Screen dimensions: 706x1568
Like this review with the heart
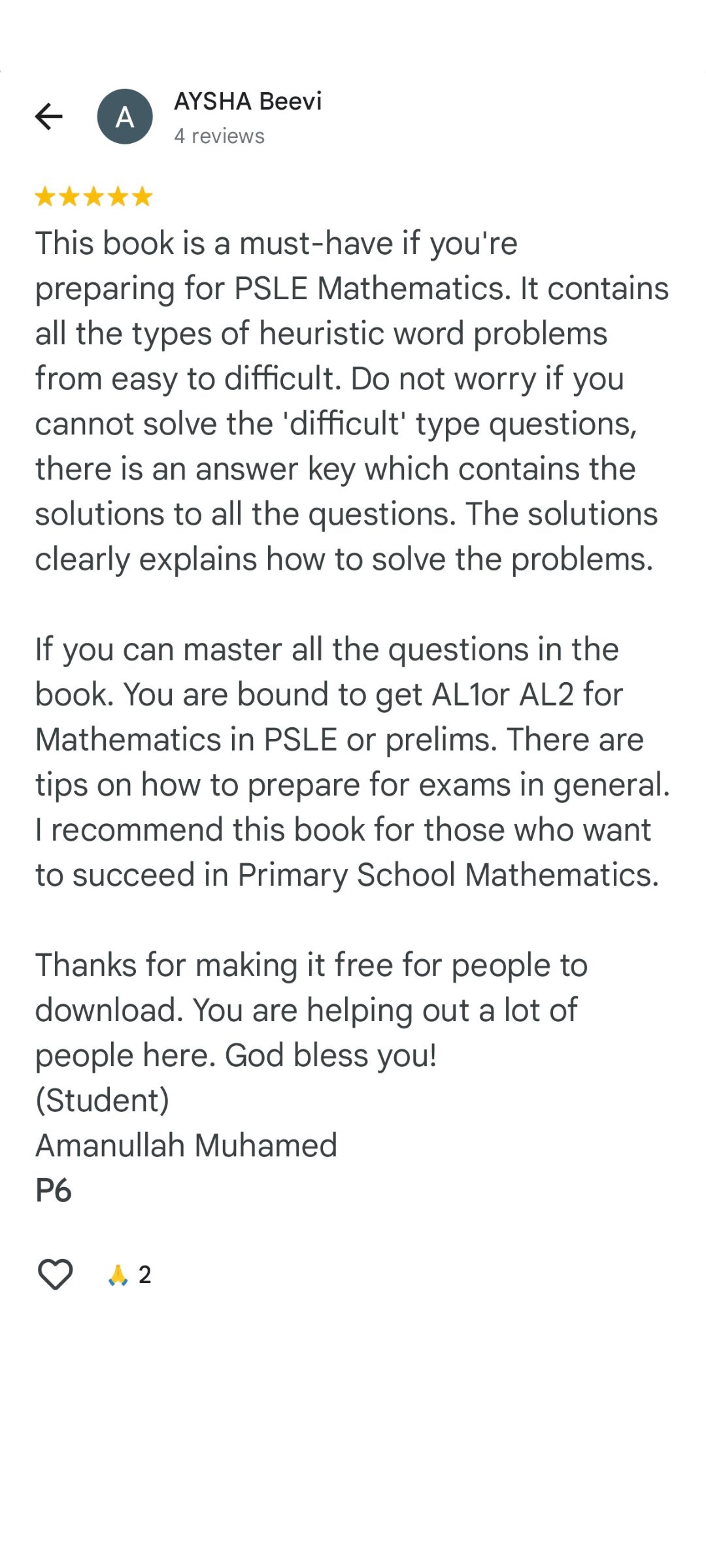[55, 1274]
